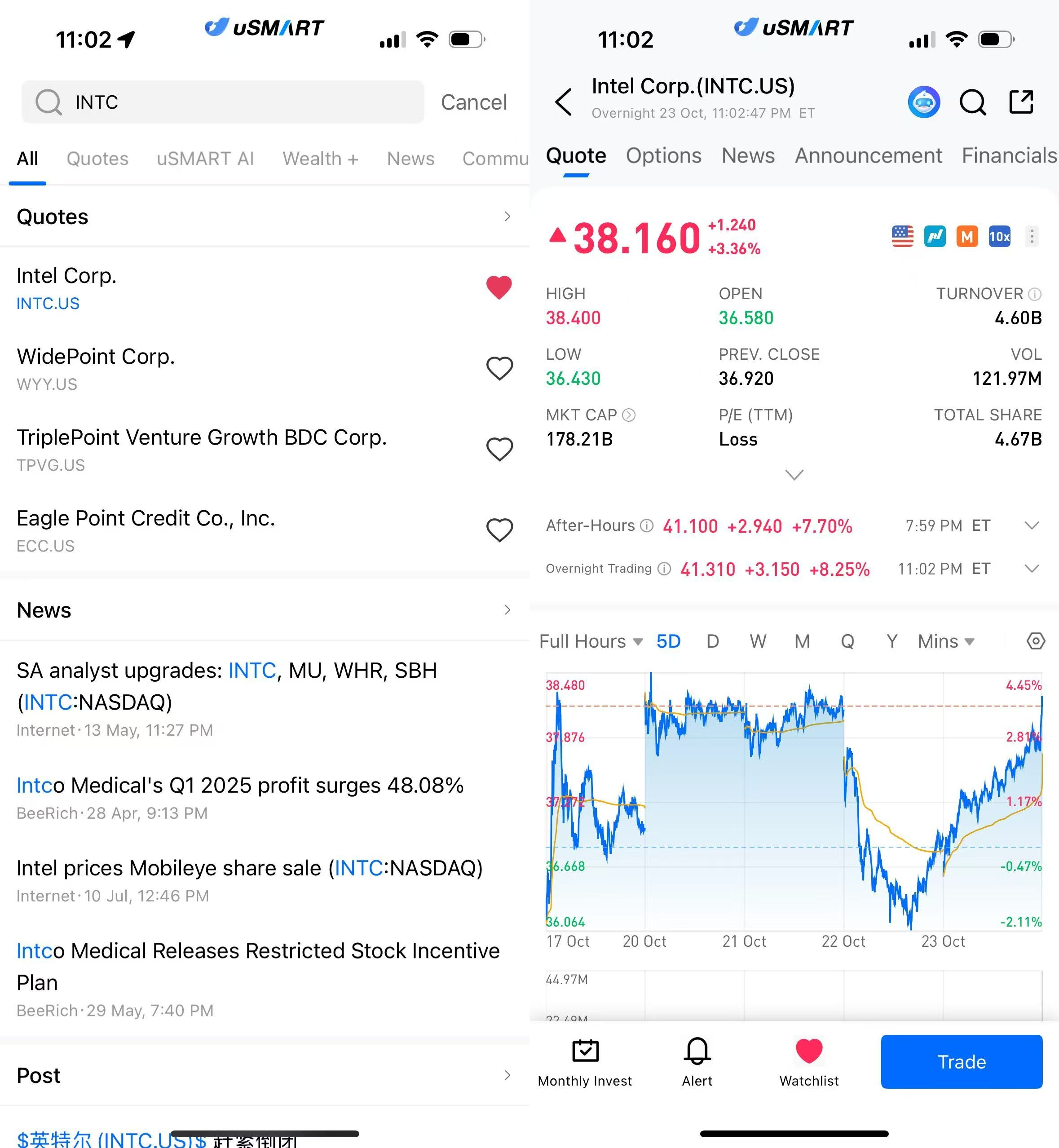Open the chart settings icon
Viewport: 1059px width, 1148px height.
click(1035, 641)
